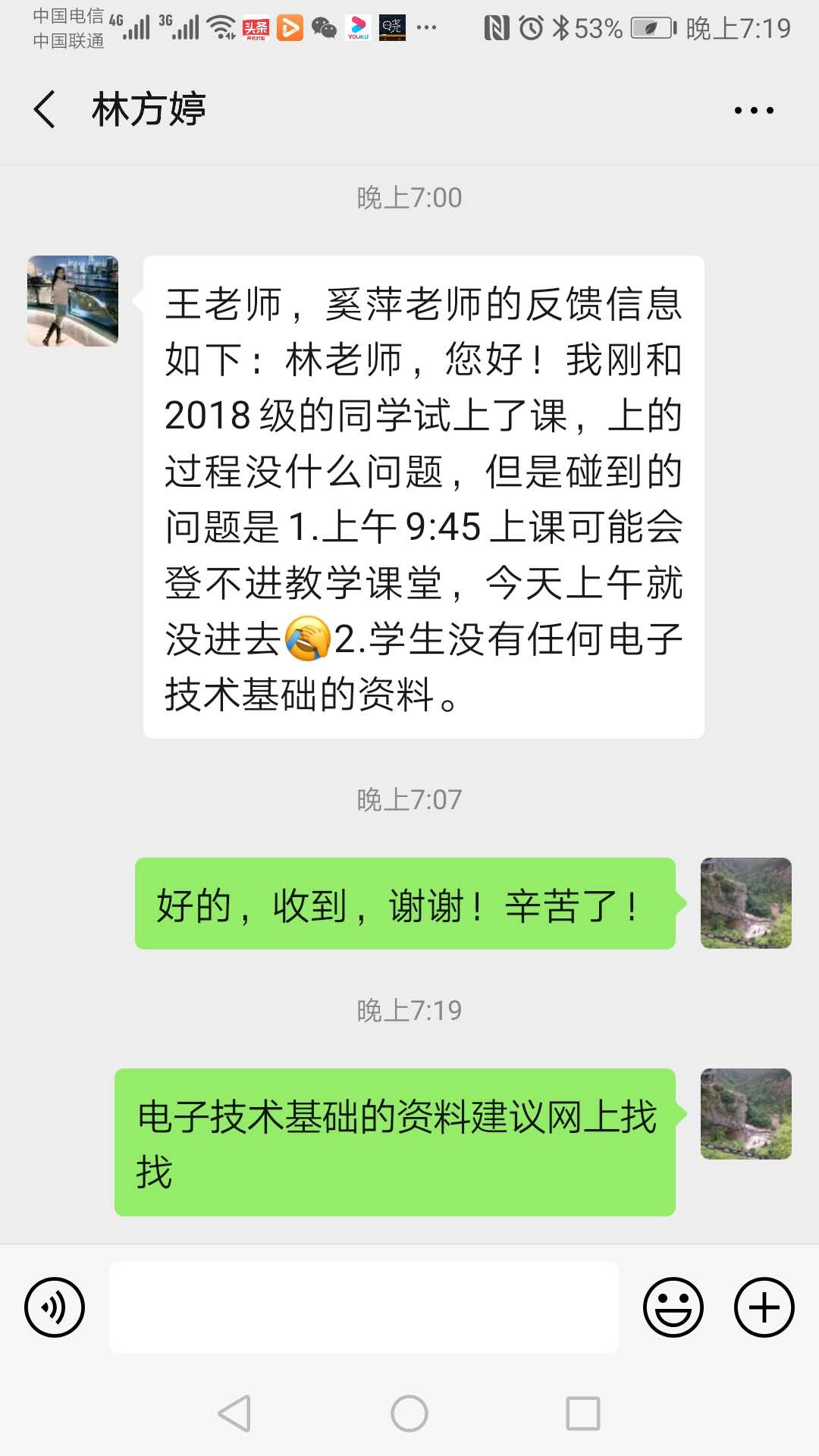Open the chat info overflow menu

click(754, 111)
